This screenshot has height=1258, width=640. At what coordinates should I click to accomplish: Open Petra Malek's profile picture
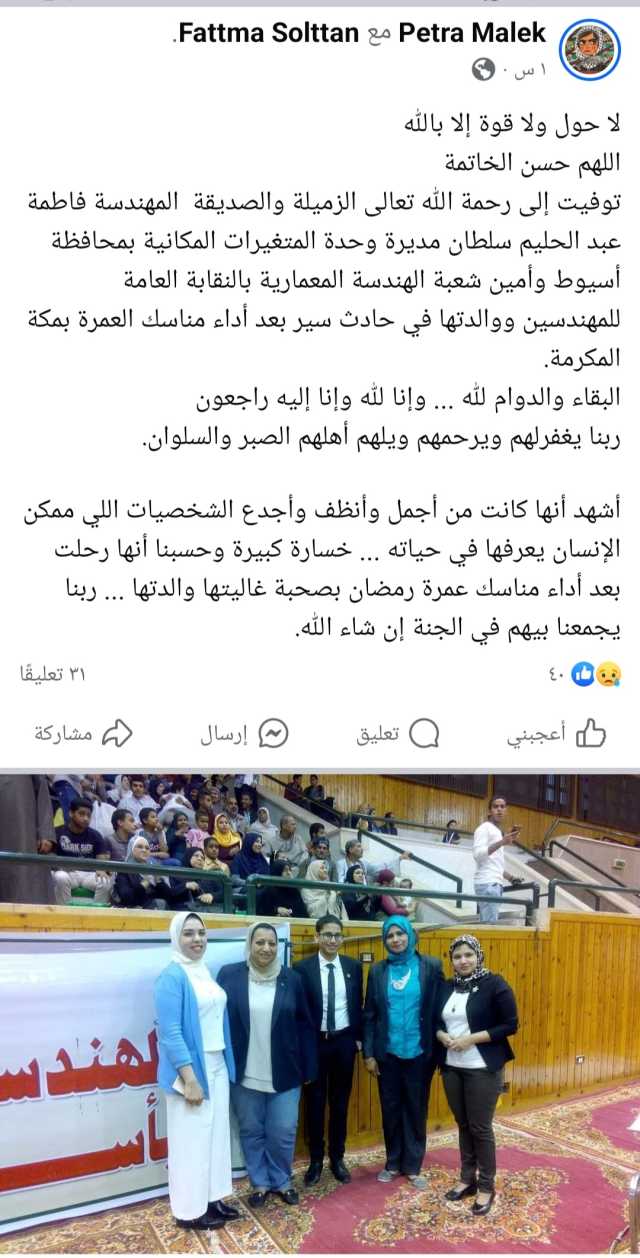pyautogui.click(x=590, y=50)
